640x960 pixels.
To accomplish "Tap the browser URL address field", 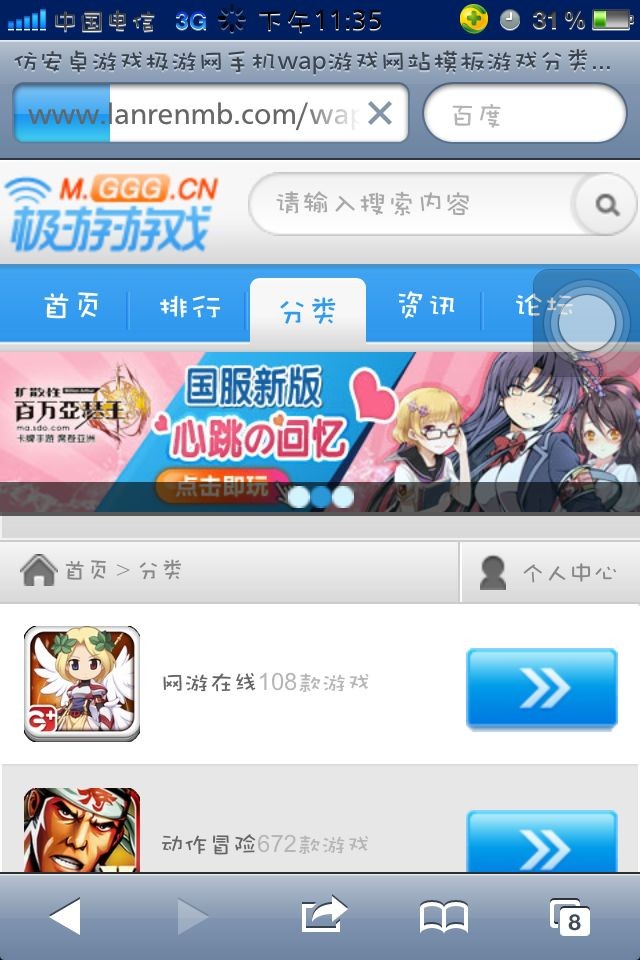I will [190, 114].
